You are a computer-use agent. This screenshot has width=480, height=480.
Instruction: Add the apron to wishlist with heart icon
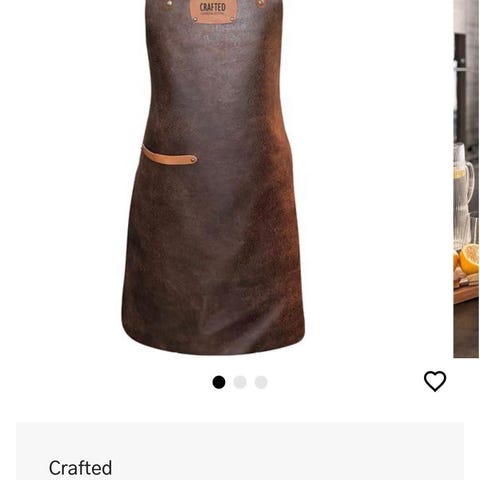click(x=435, y=381)
